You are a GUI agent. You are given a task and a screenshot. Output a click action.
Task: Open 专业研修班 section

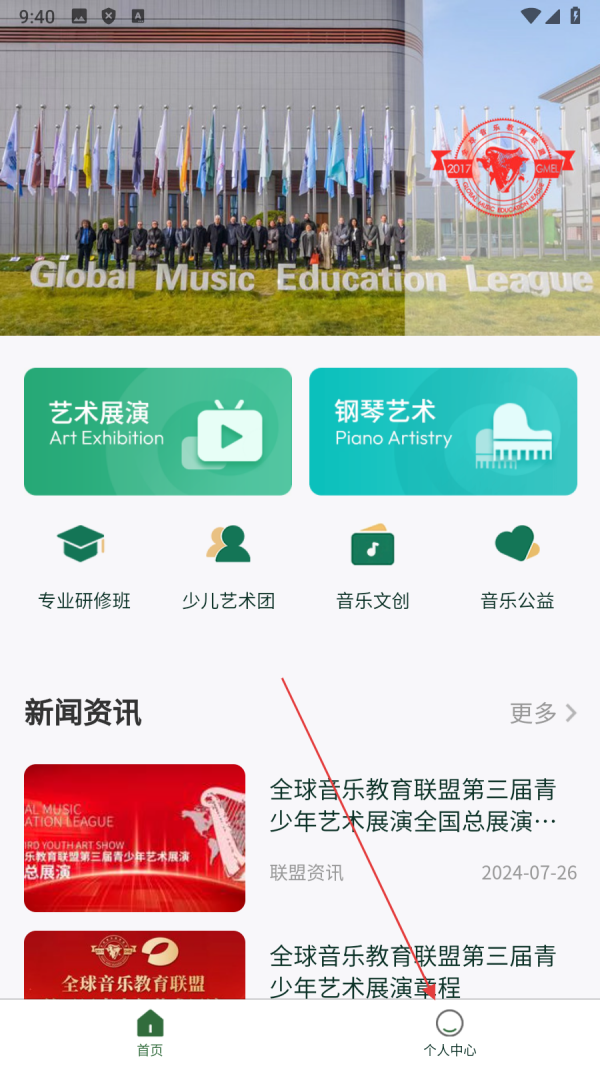point(84,566)
